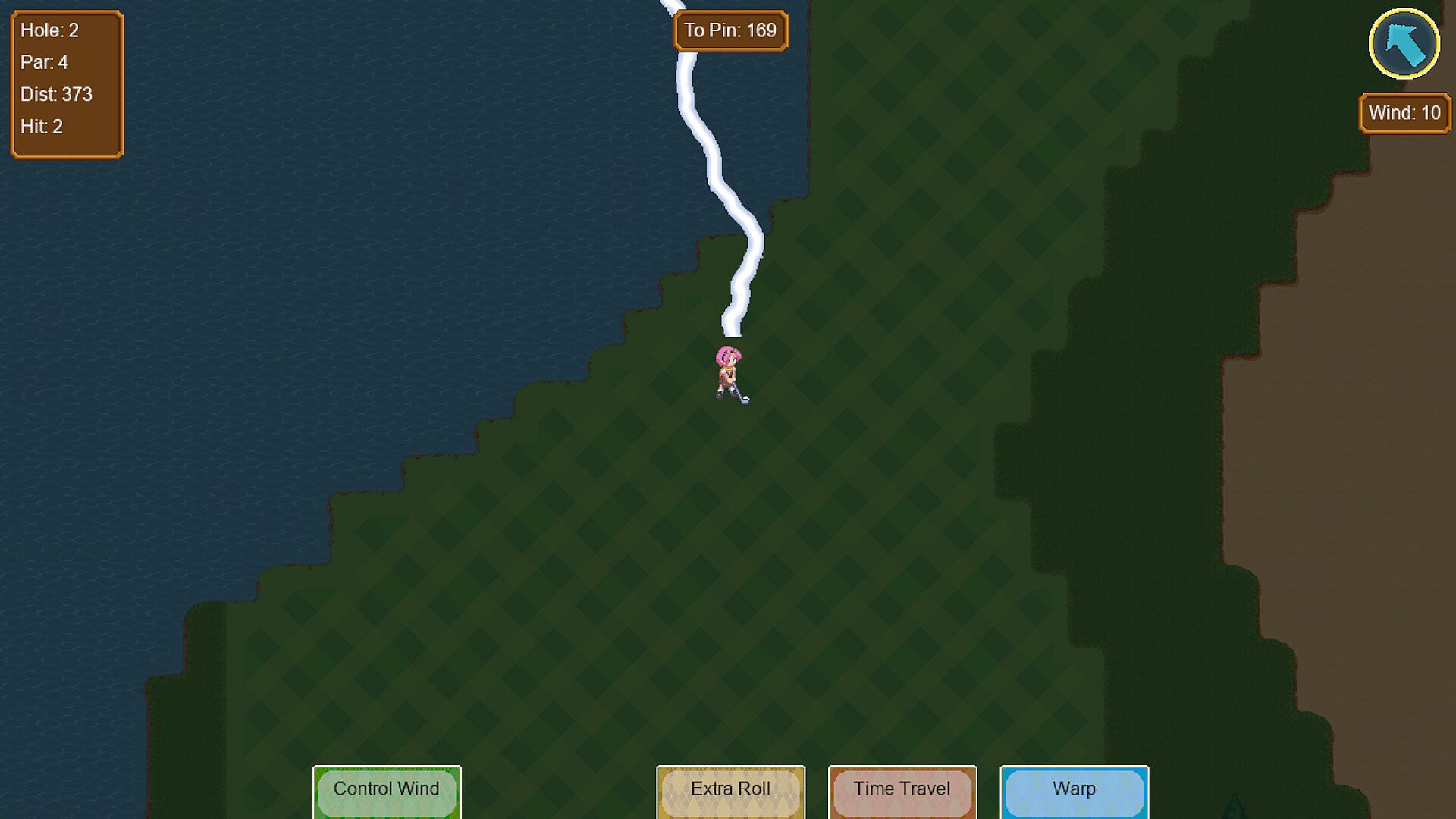
Task: Use the Extra Roll ability
Action: click(730, 790)
